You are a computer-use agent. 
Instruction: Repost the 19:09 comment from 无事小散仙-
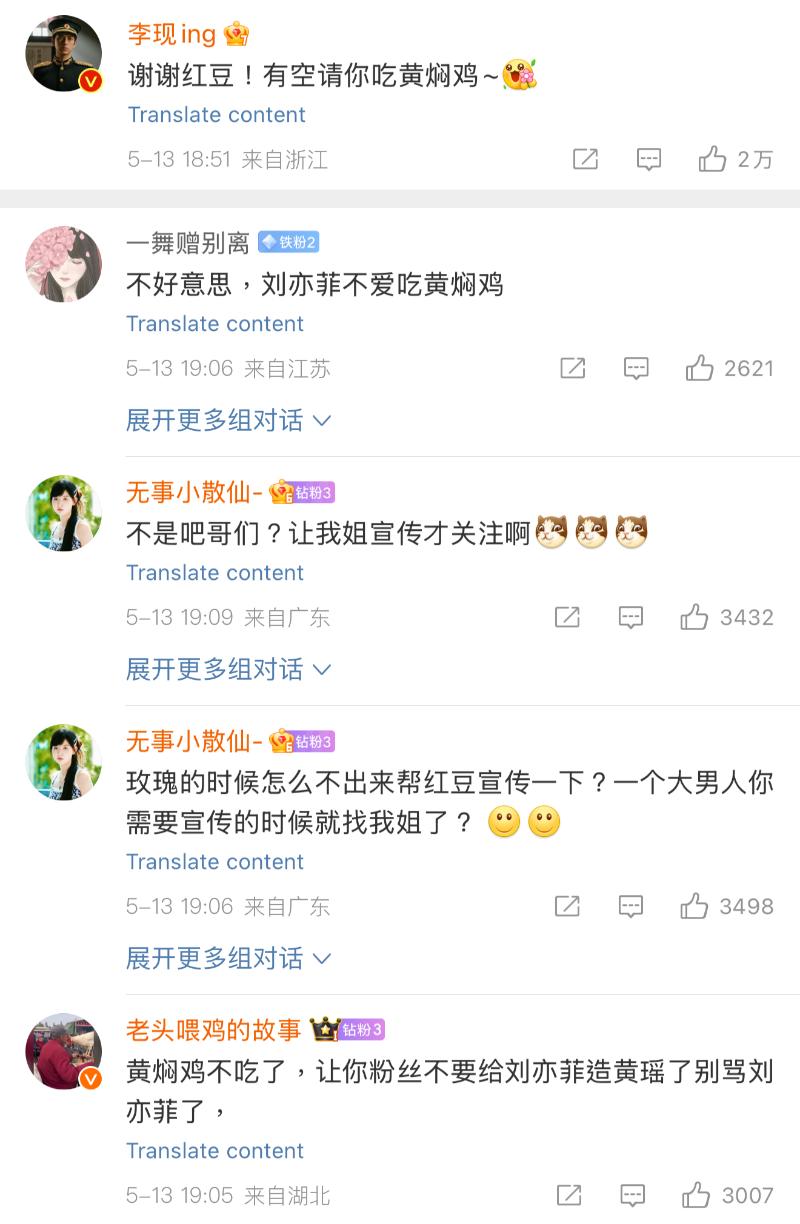coord(567,617)
